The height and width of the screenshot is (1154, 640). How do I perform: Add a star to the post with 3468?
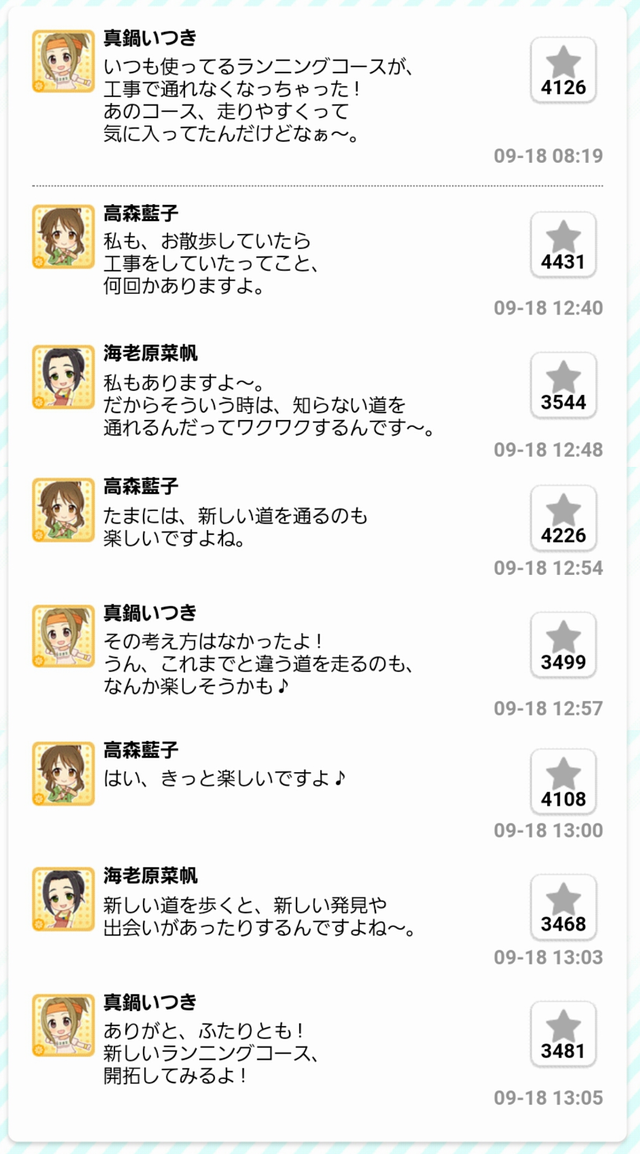(x=563, y=907)
